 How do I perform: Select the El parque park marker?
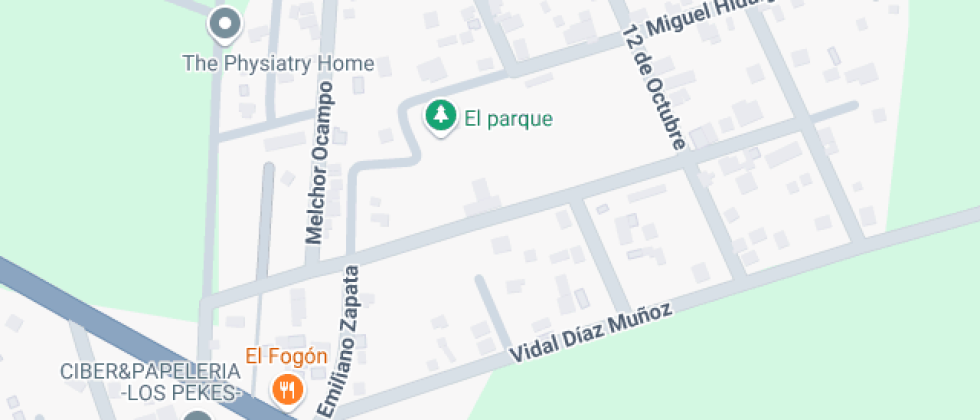(x=438, y=116)
